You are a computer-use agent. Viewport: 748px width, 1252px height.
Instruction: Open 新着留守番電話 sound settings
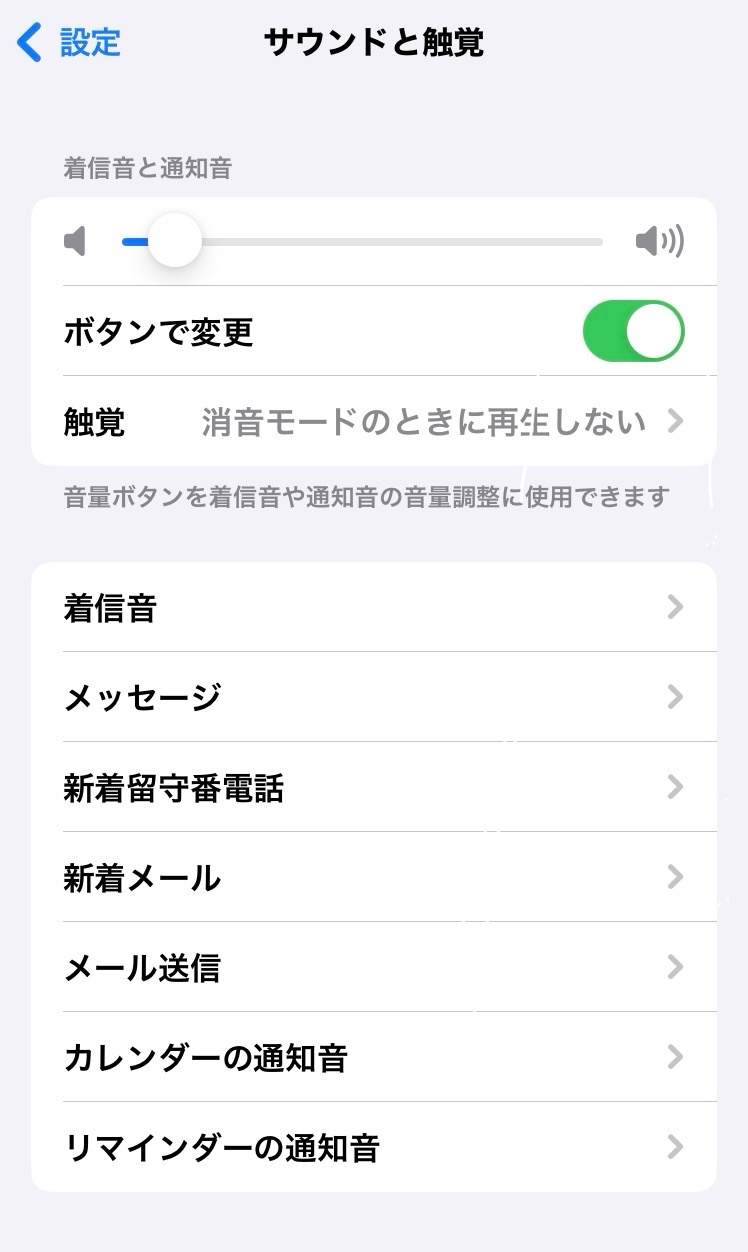tap(374, 787)
